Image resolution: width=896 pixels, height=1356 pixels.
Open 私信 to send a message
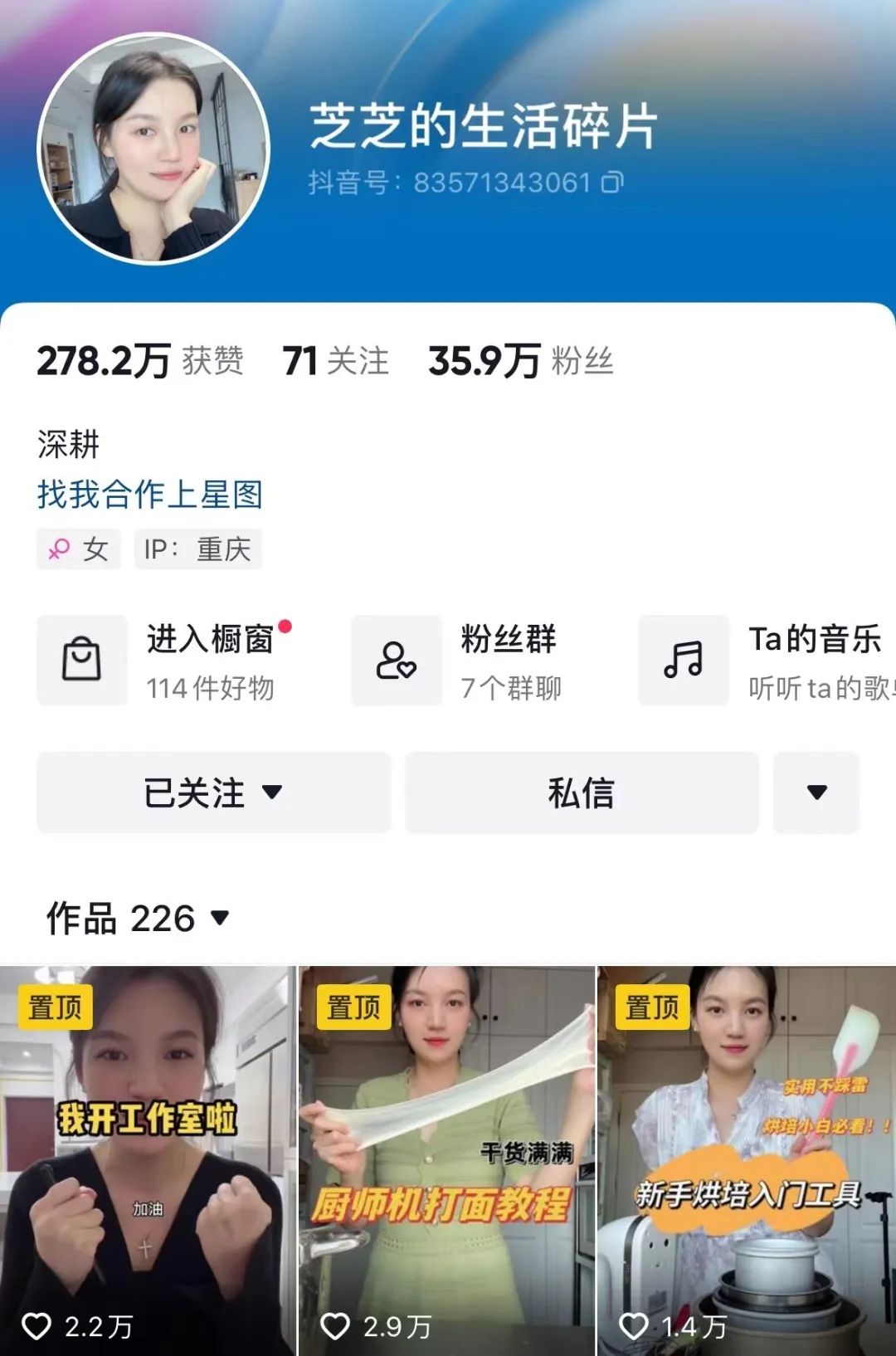pyautogui.click(x=581, y=793)
